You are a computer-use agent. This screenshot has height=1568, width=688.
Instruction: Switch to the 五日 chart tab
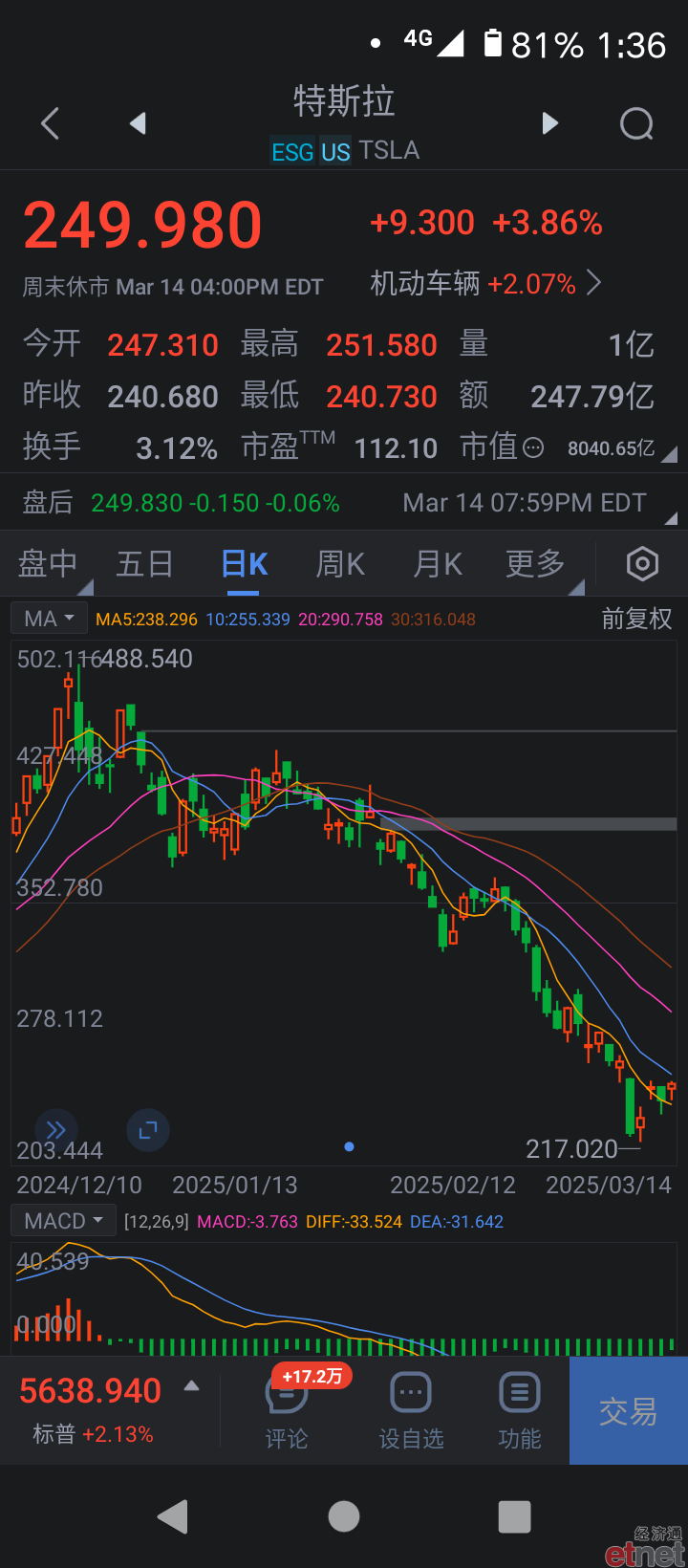(x=144, y=564)
